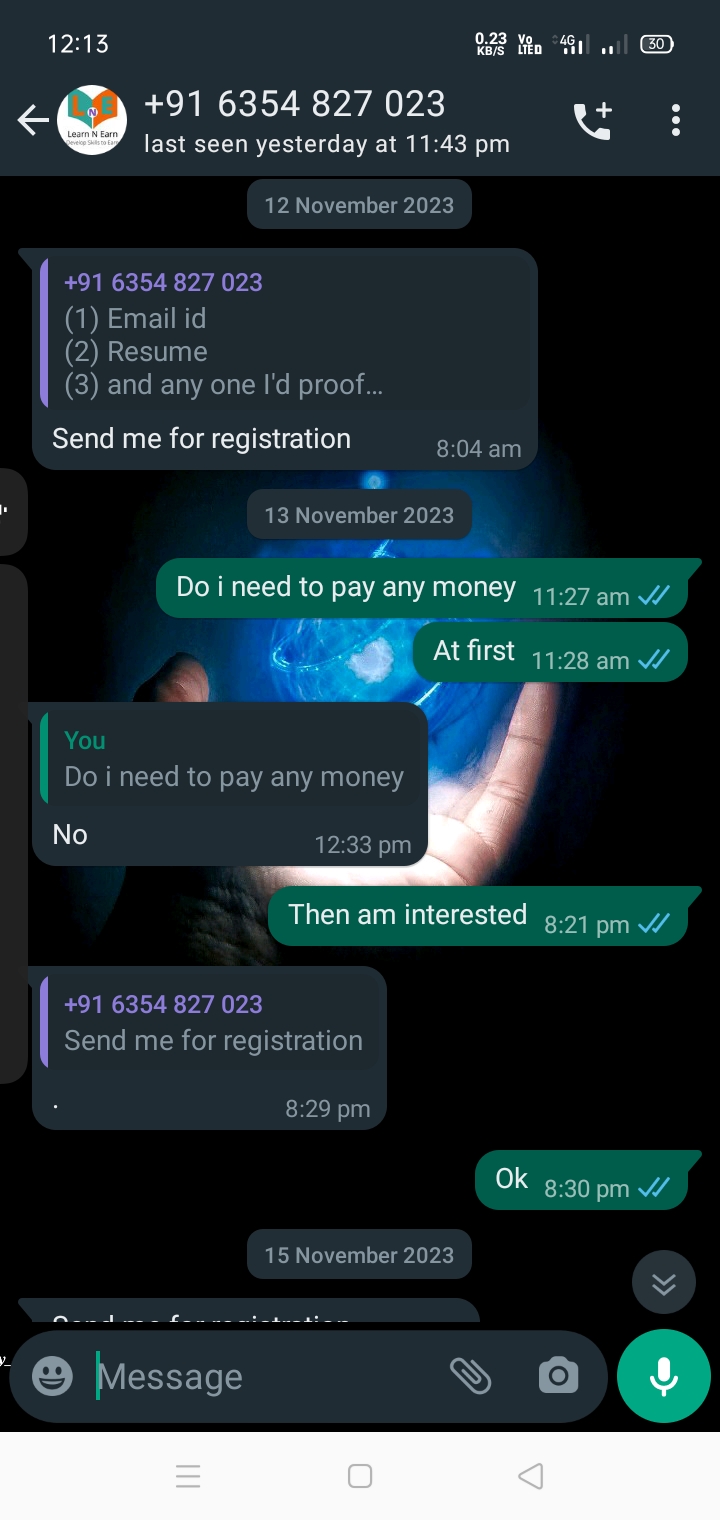Open the camera from the chat
The image size is (720, 1520).
click(558, 1377)
